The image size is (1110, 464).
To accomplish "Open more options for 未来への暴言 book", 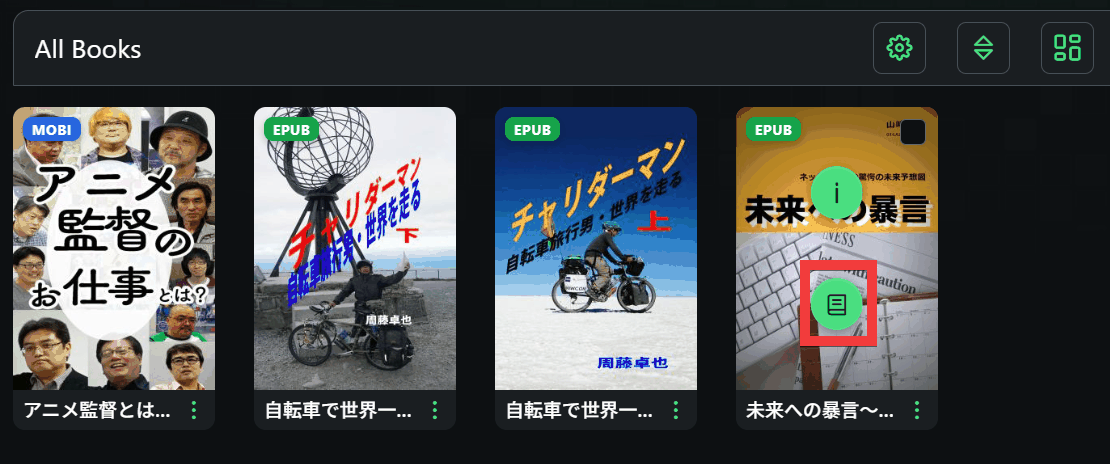I will coord(917,410).
